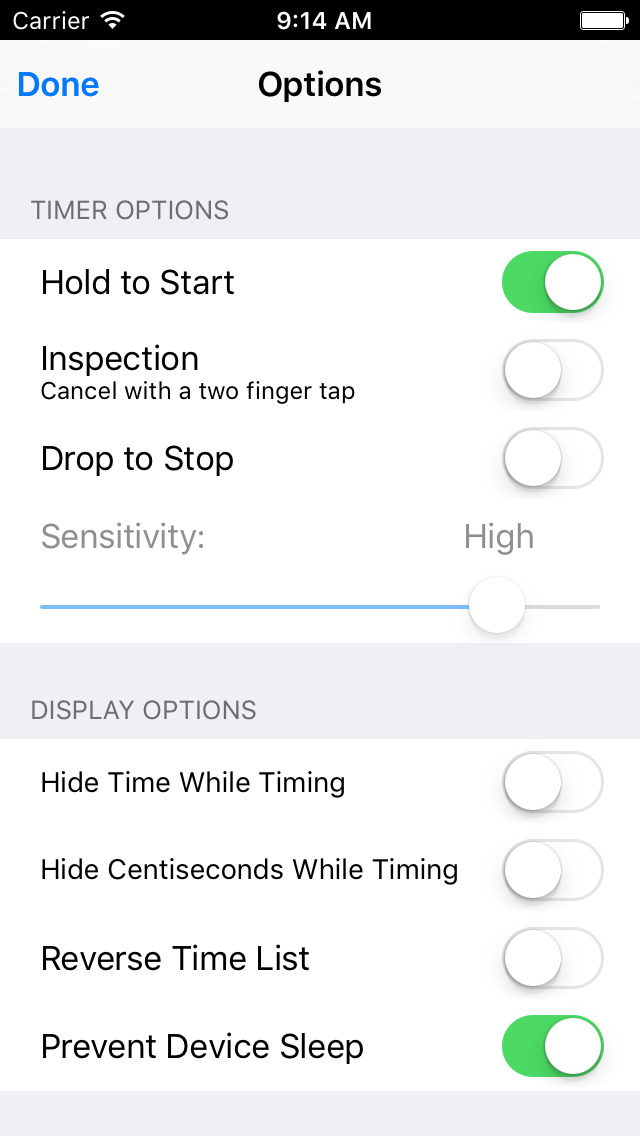Enable the Inspection switch
The image size is (640, 1136).
click(x=552, y=370)
